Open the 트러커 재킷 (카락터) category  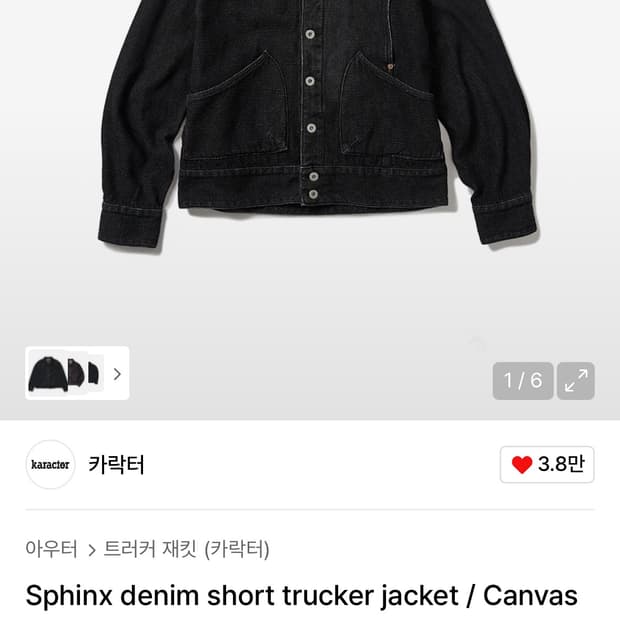[186, 549]
